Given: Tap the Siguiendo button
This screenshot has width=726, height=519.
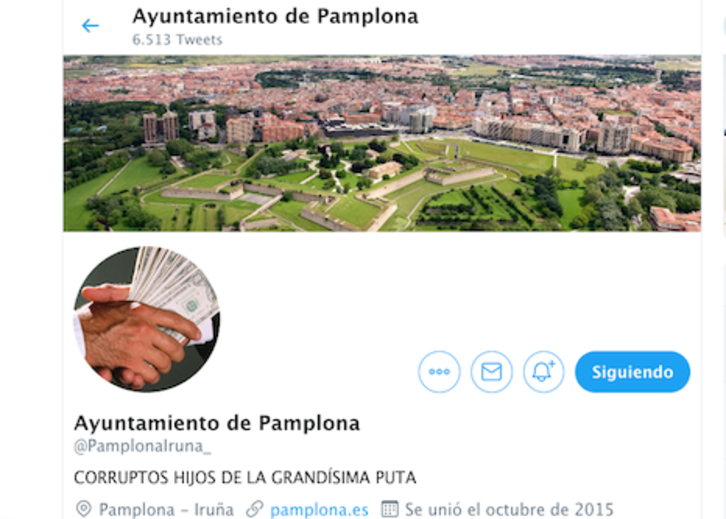Looking at the screenshot, I should point(632,372).
